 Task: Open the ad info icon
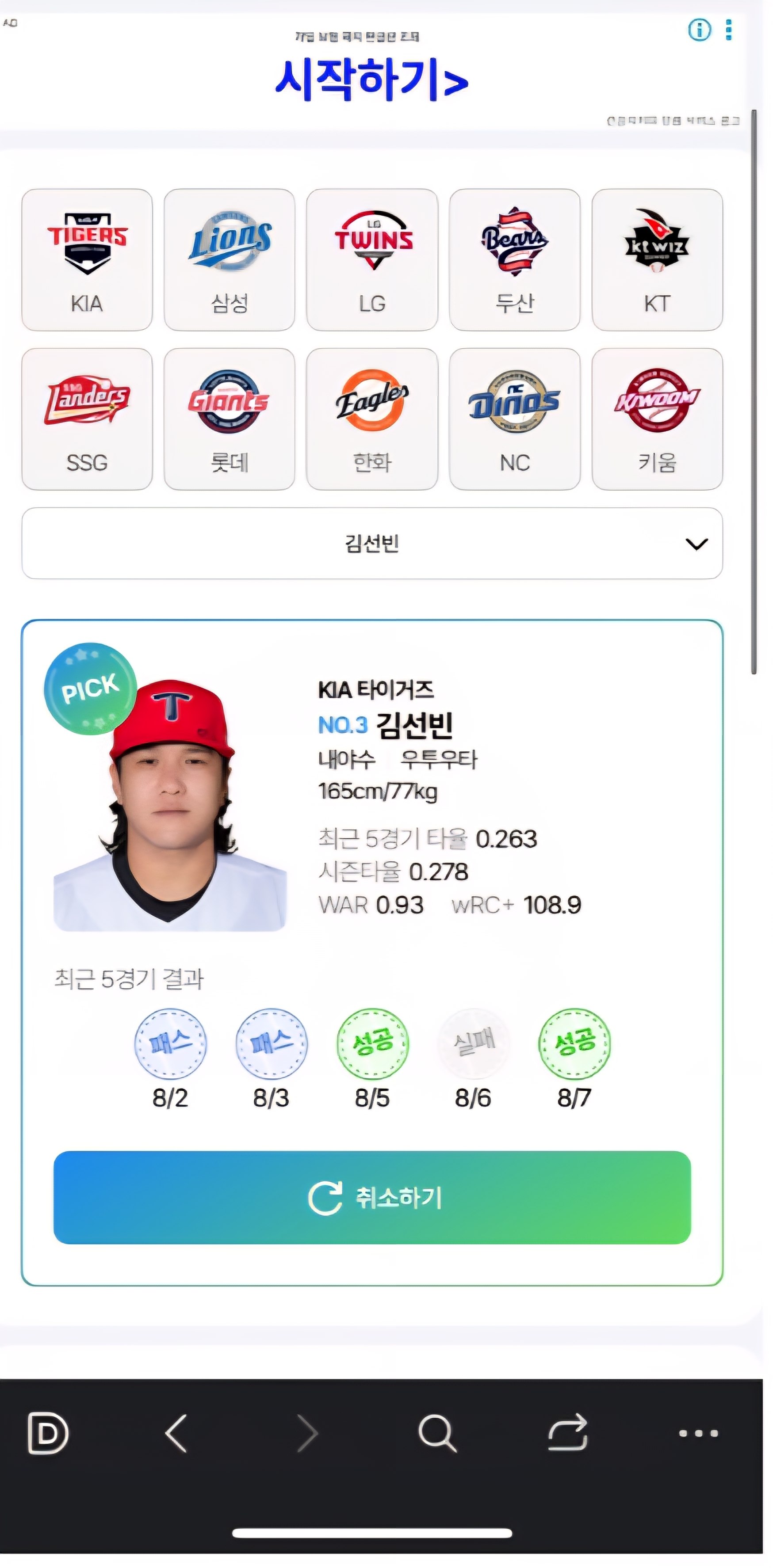point(699,29)
